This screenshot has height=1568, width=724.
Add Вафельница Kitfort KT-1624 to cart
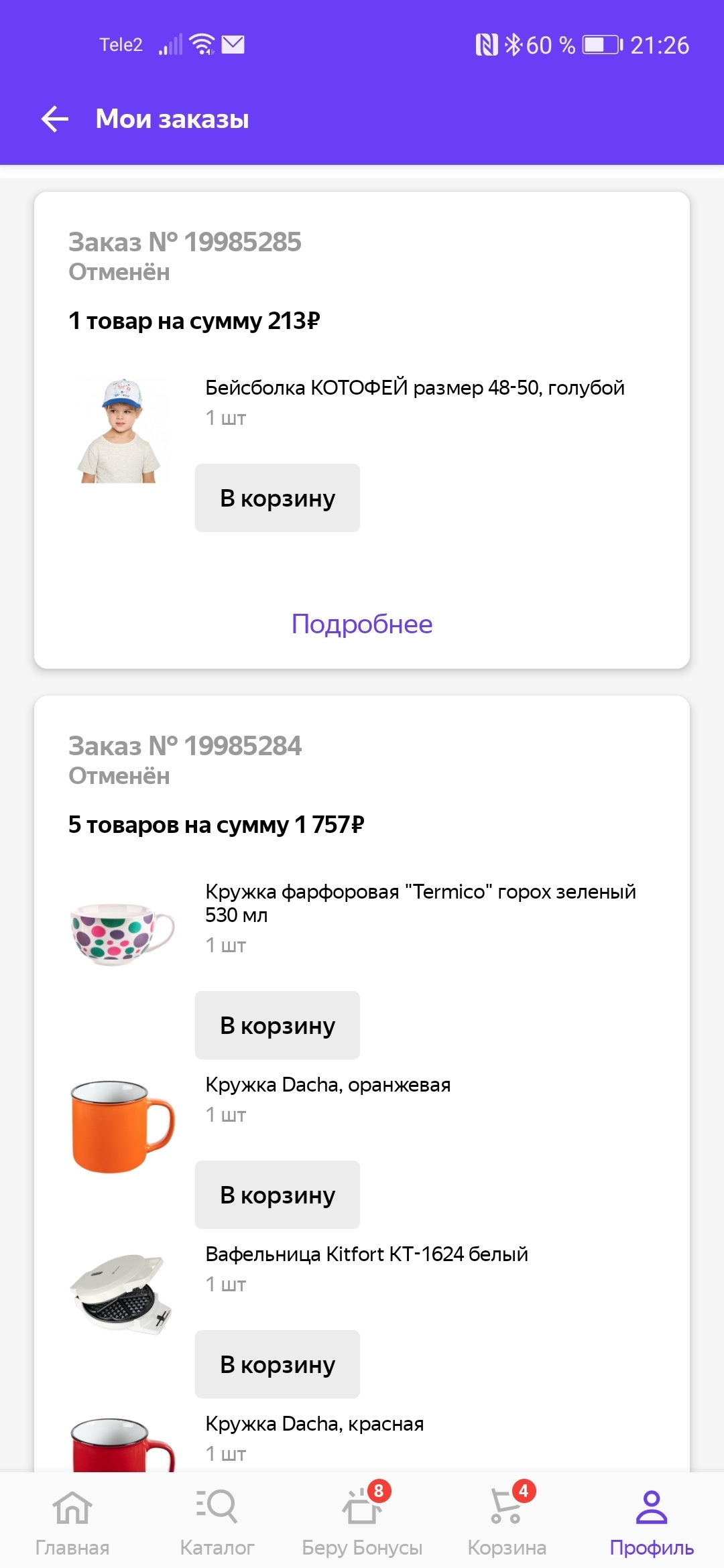tap(278, 1364)
